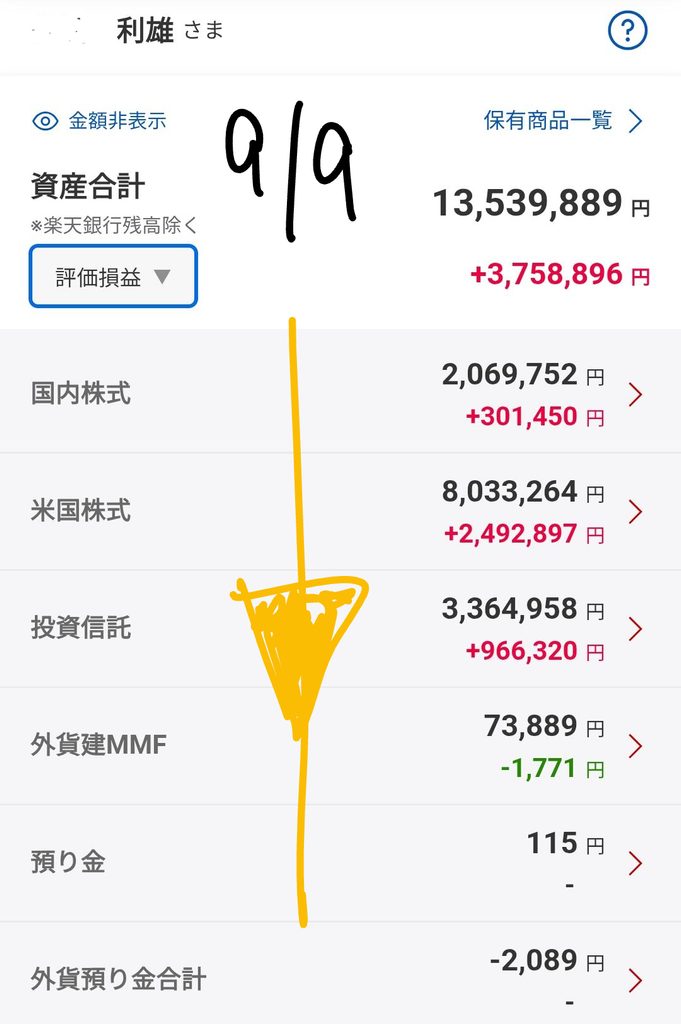Hide amounts with 金額非表示
Screen dimensions: 681x1024
pyautogui.click(x=99, y=121)
